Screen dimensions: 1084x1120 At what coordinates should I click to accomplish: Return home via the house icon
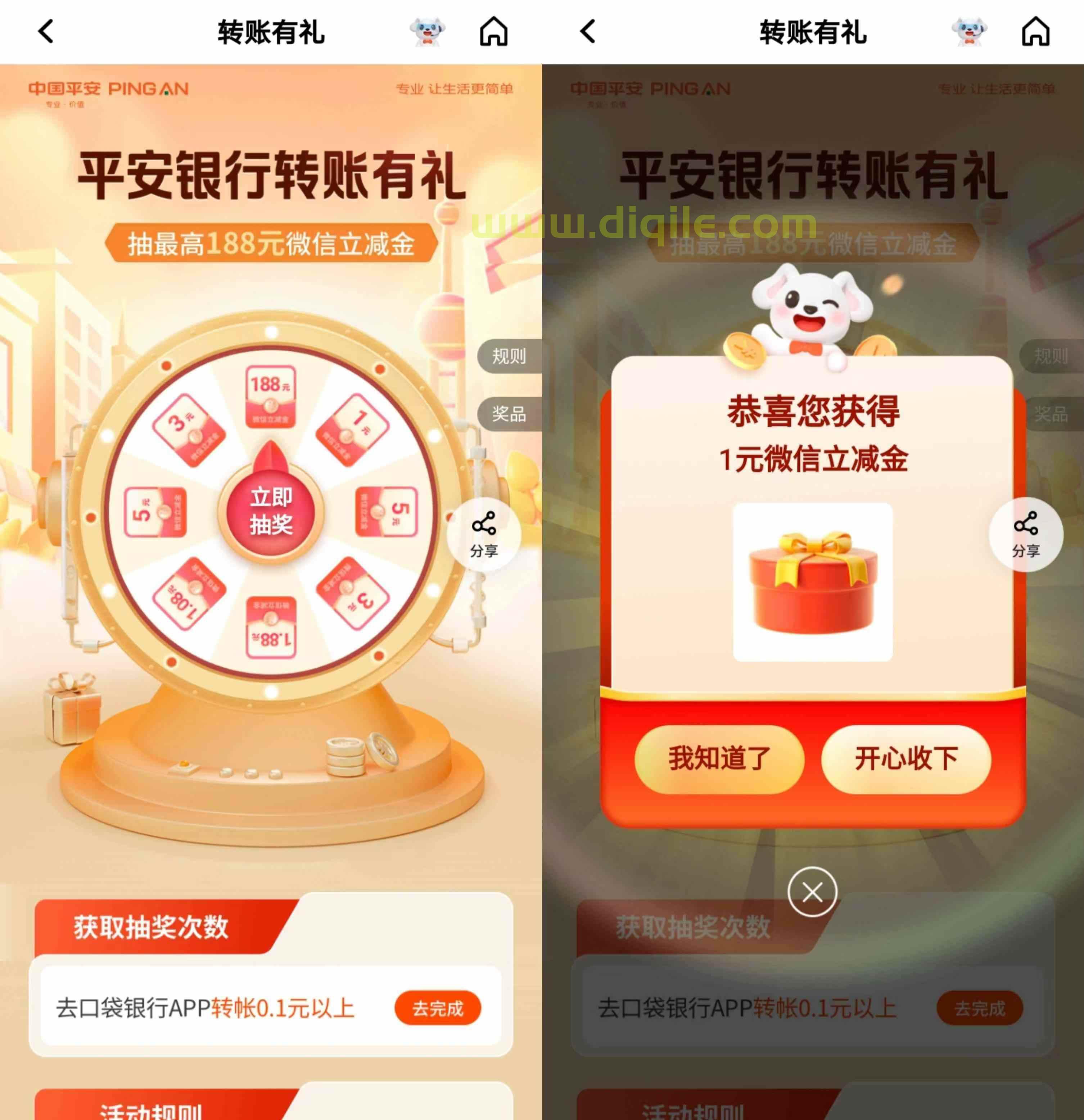click(493, 31)
